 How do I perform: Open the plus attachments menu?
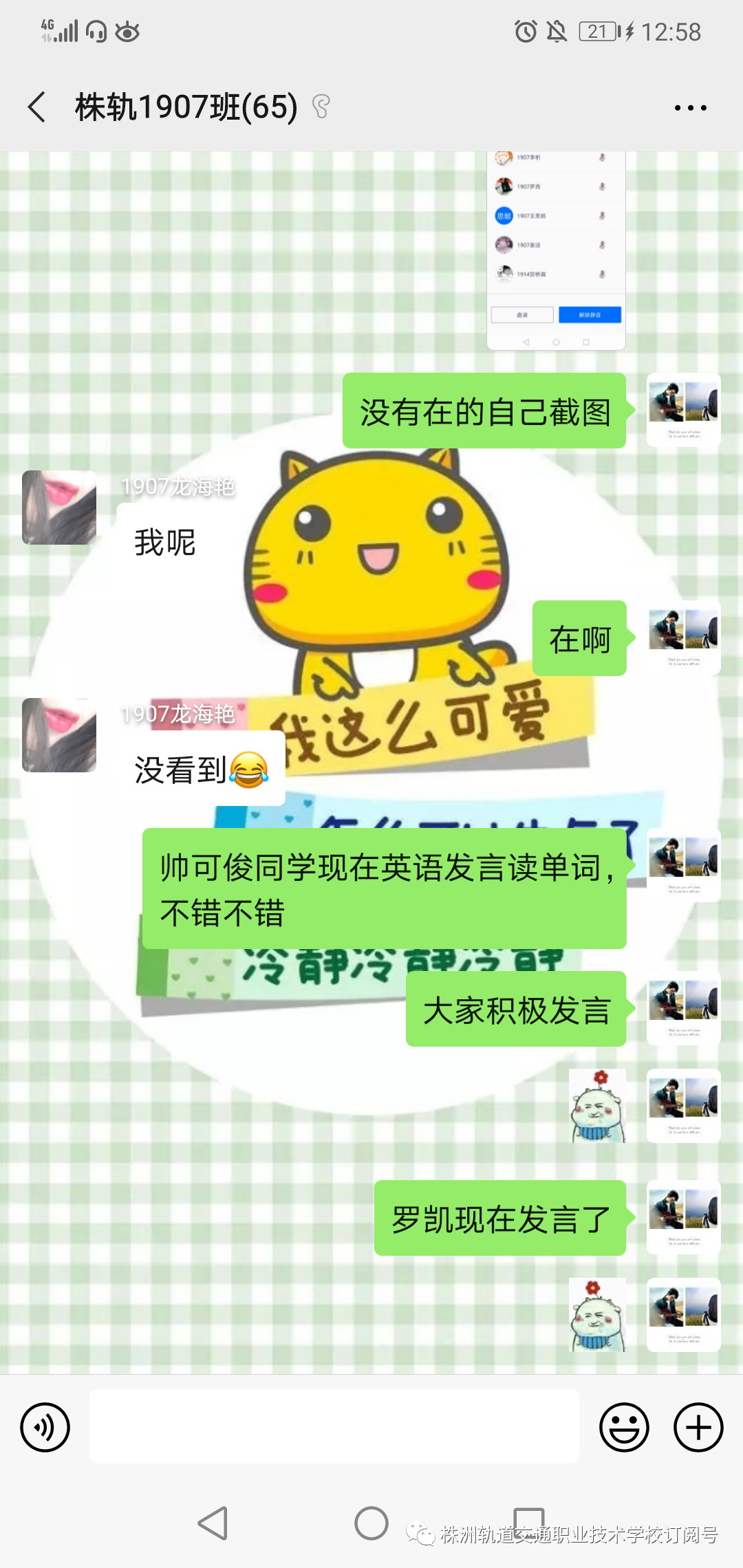click(x=698, y=1427)
